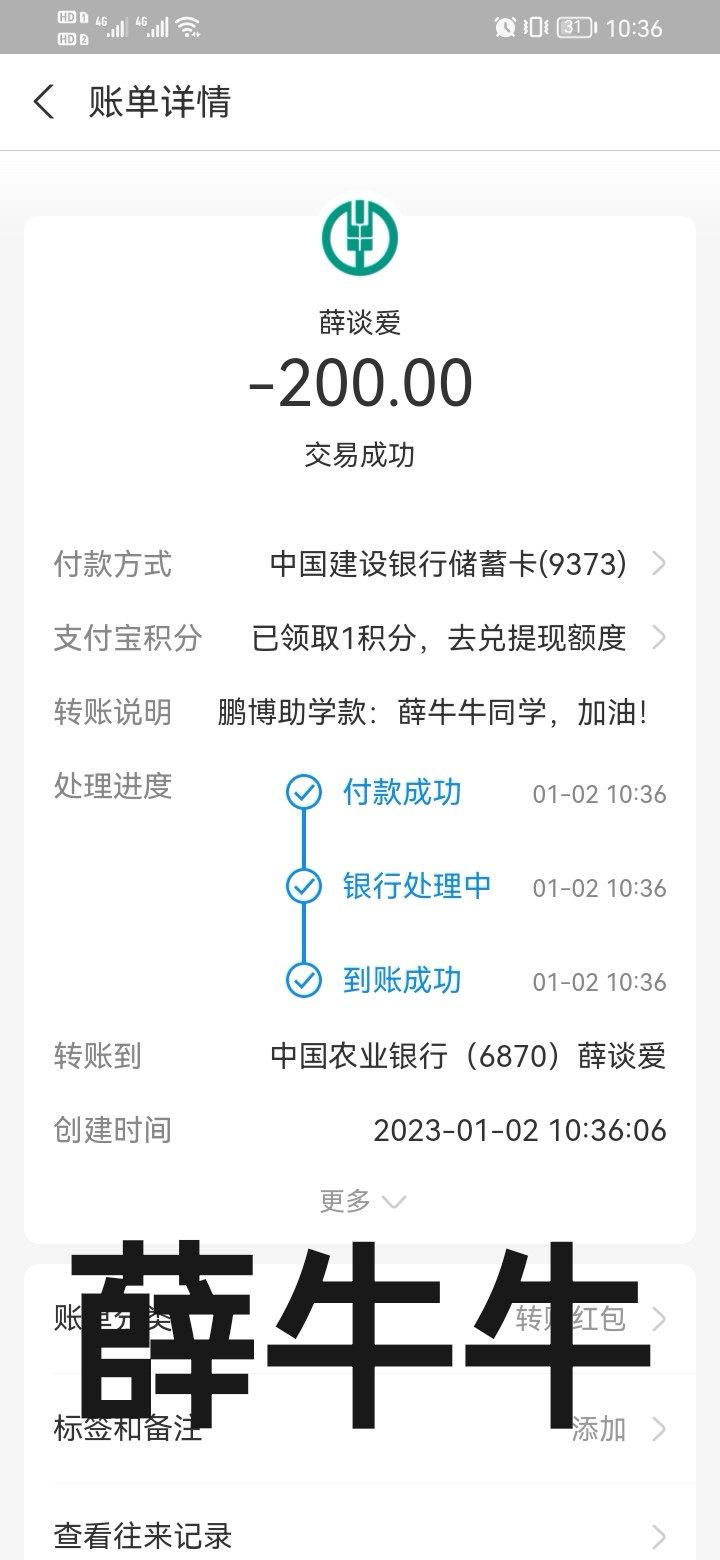The width and height of the screenshot is (720, 1560).
Task: Expand 更多 transaction details
Action: click(x=361, y=1201)
